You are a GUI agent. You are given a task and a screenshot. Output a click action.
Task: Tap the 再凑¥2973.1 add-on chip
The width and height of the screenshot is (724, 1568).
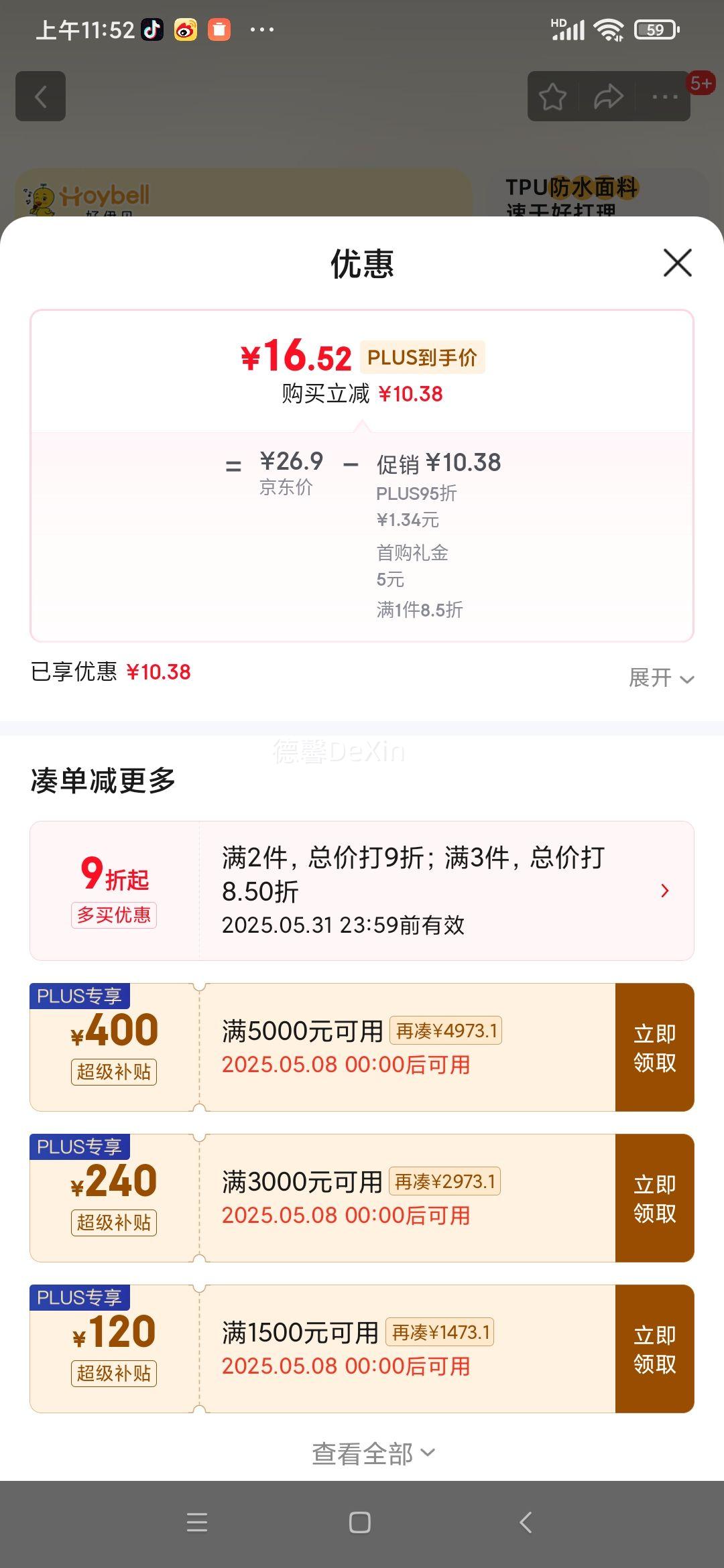(x=444, y=1181)
